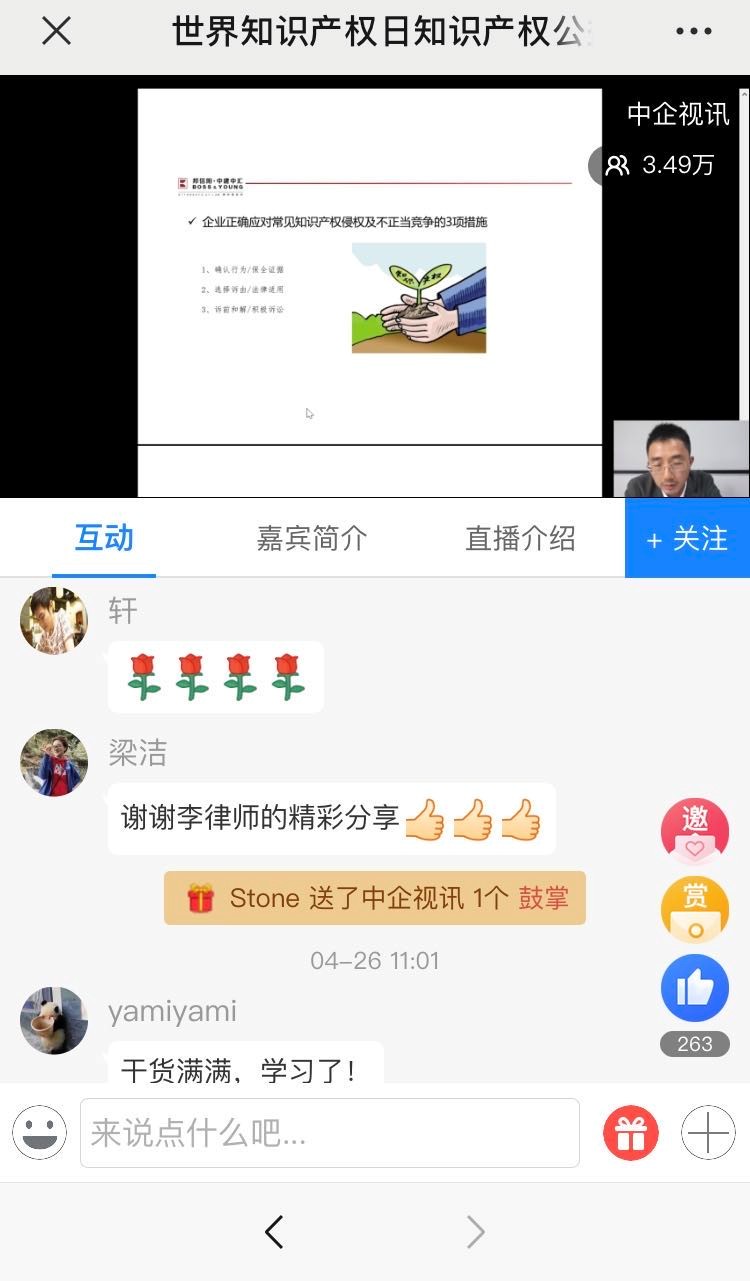Open the 嘉宾简介 tab
Image resolution: width=750 pixels, height=1281 pixels.
click(x=312, y=539)
